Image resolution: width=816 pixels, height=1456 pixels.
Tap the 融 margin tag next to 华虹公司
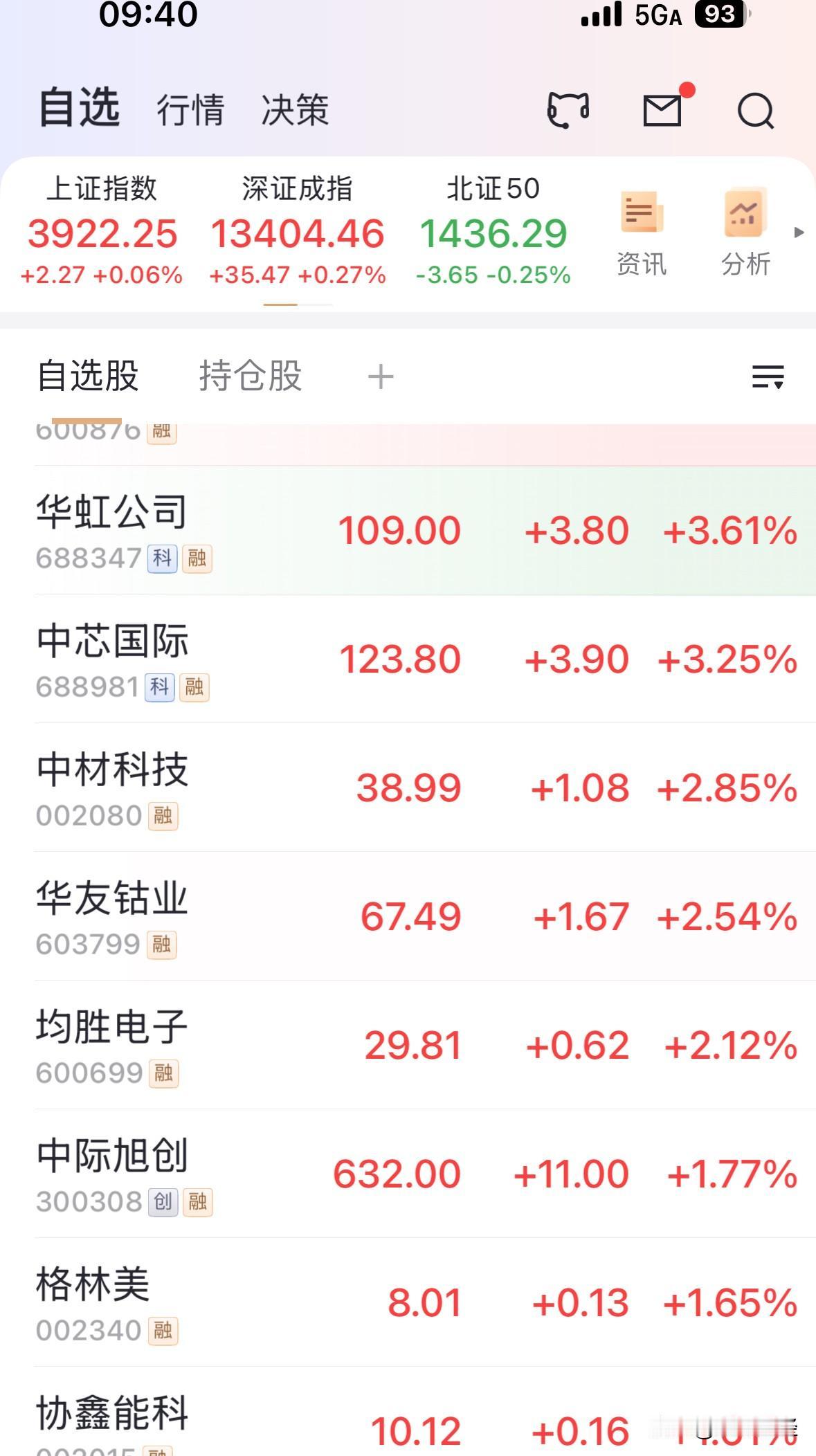pos(198,561)
